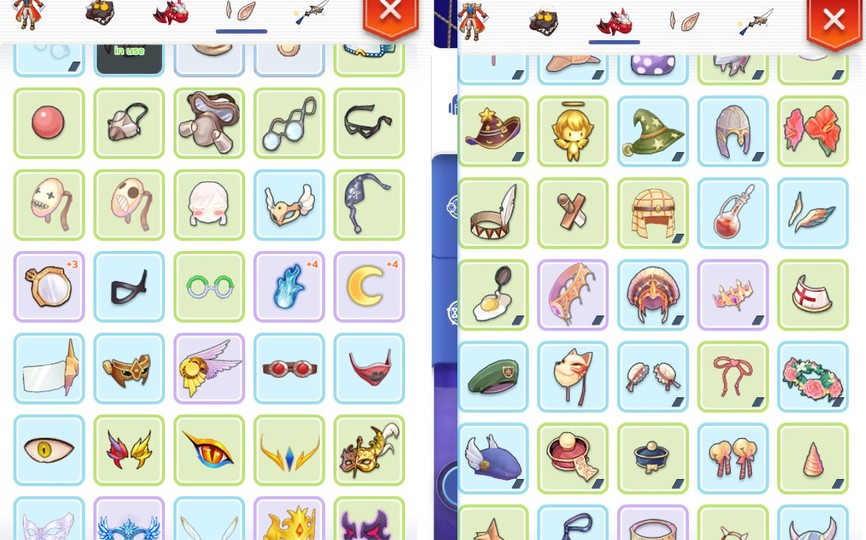Image resolution: width=866 pixels, height=540 pixels.
Task: Select the blue flame accessory
Action: click(289, 287)
